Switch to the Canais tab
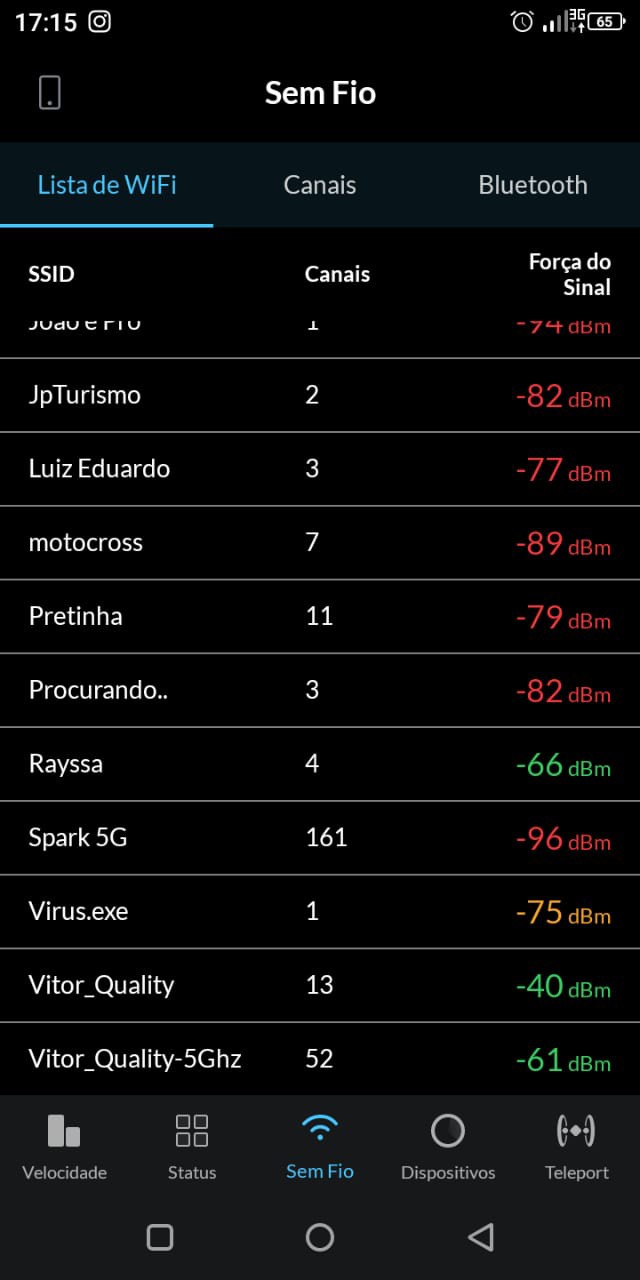Screen dimensions: 640x1280 tap(320, 185)
